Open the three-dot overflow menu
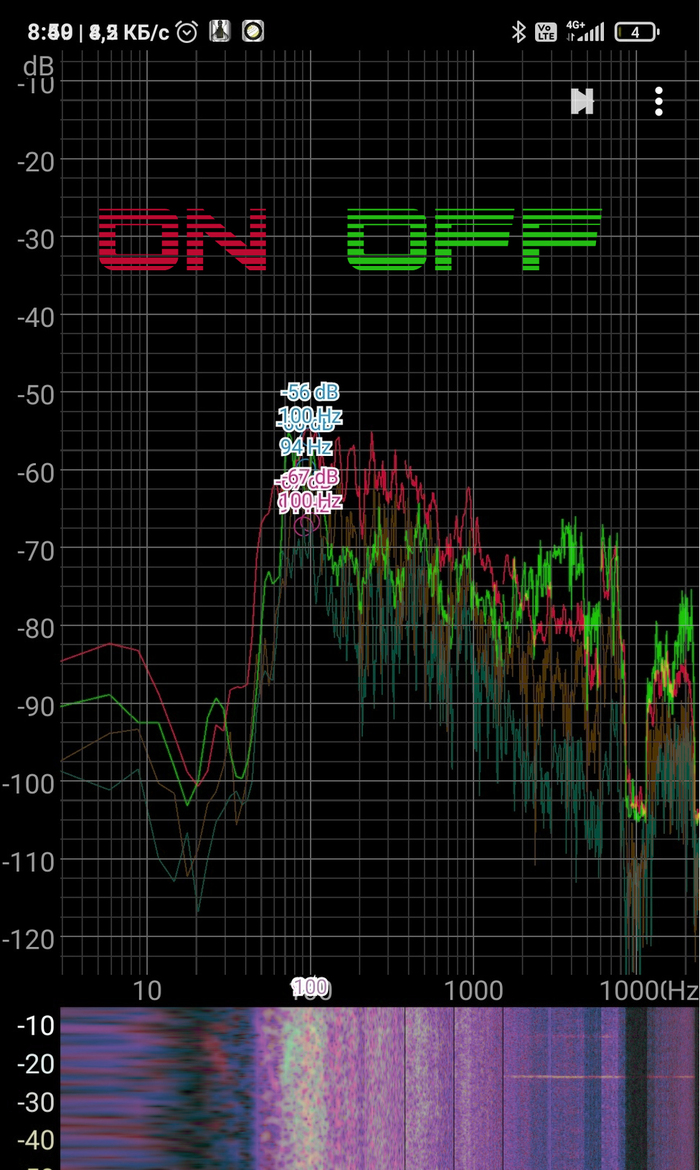 (658, 101)
